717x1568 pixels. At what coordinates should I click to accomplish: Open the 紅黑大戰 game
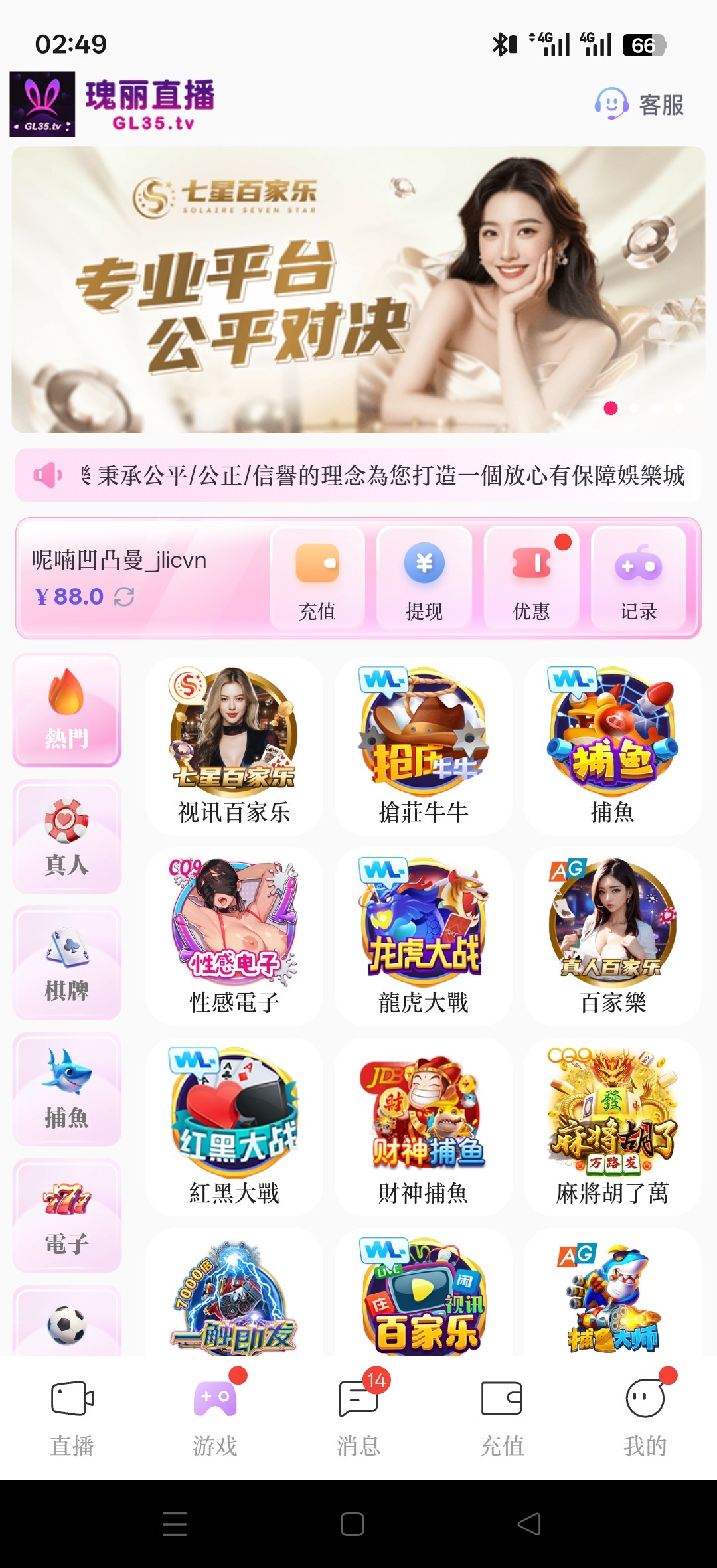(234, 1127)
